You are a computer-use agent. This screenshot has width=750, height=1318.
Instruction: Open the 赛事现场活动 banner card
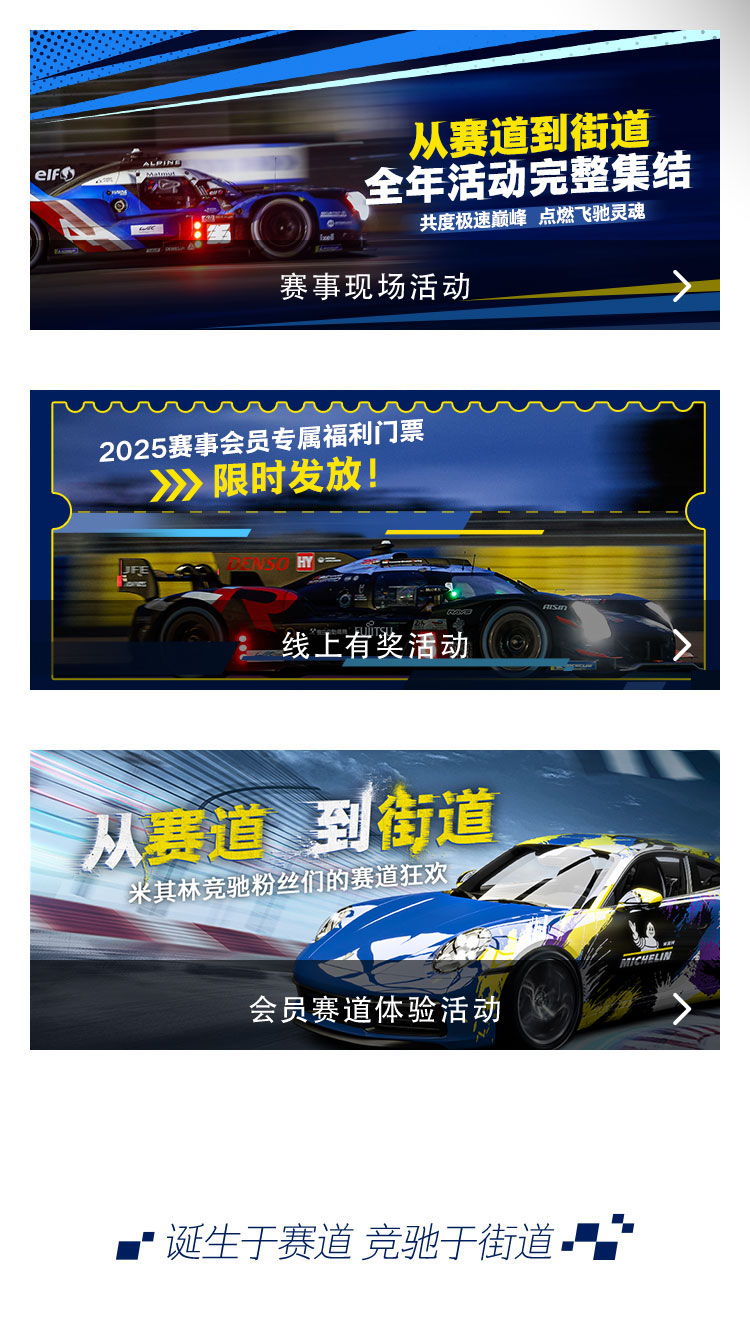pyautogui.click(x=375, y=180)
